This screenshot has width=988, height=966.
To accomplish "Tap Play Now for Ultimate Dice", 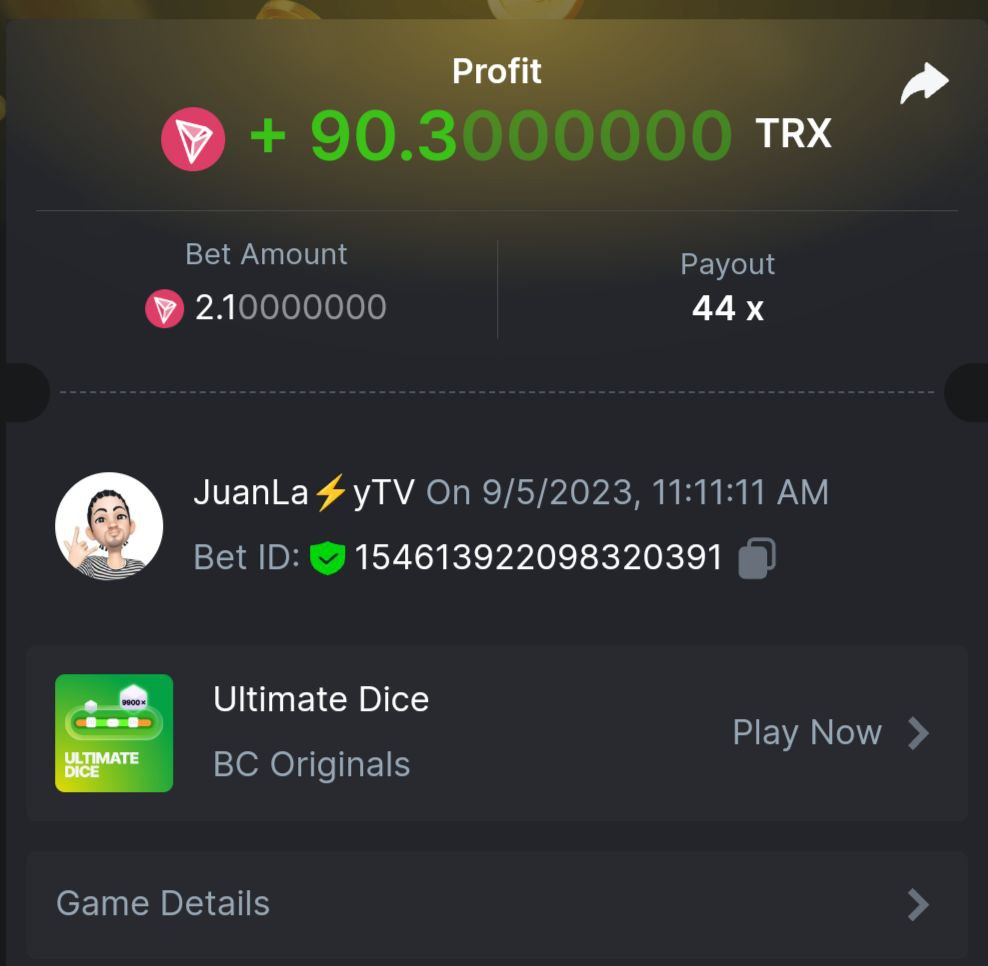I will pos(830,733).
